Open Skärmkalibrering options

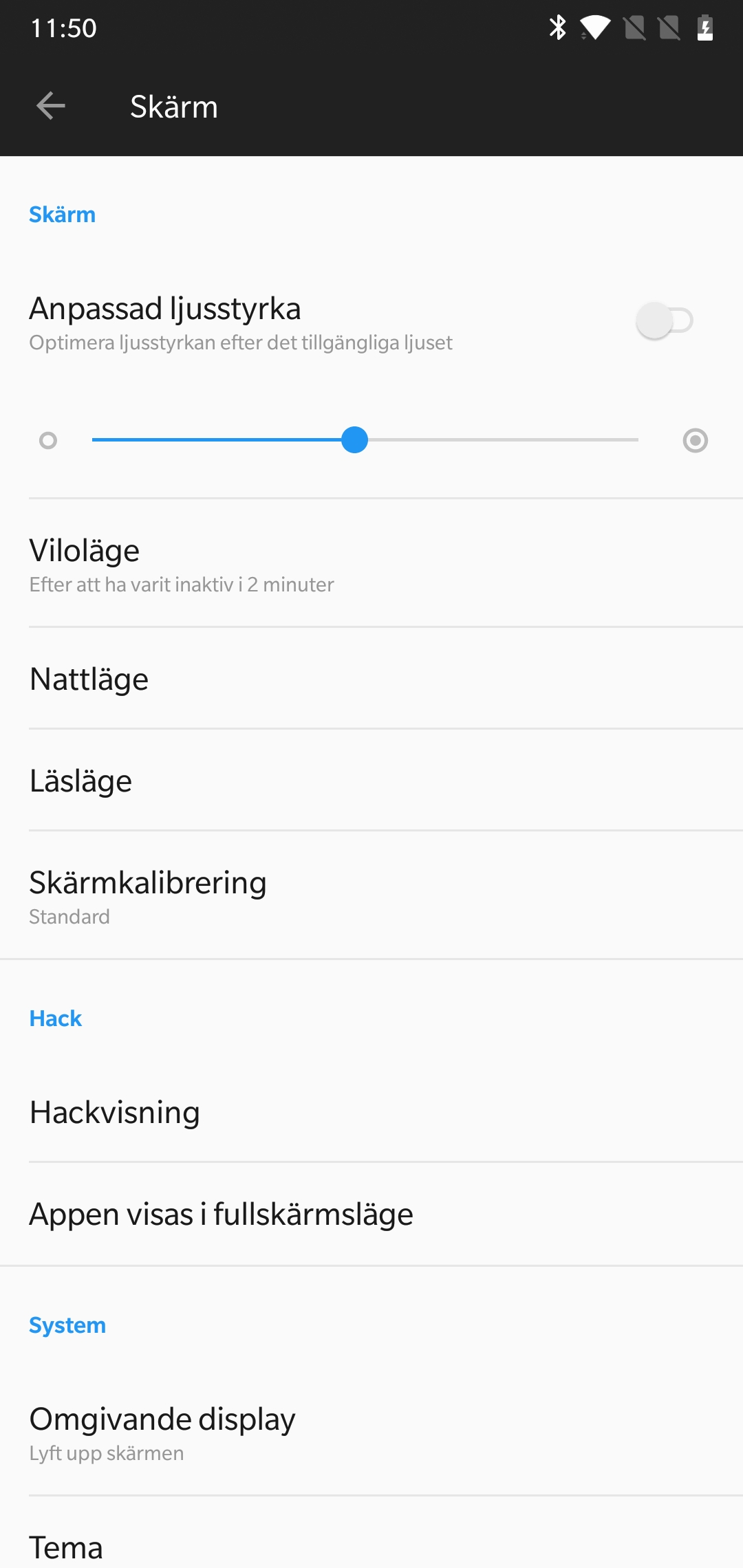(x=371, y=895)
